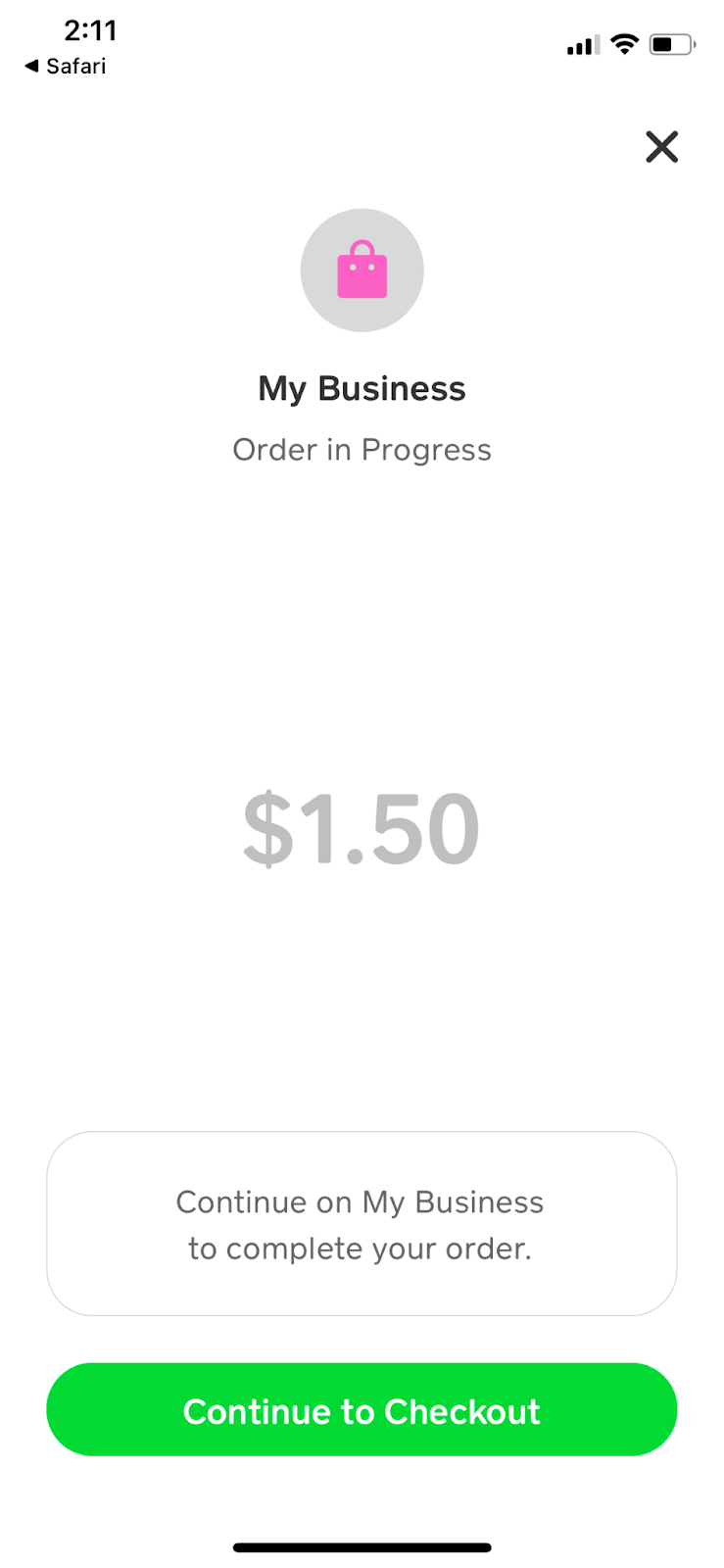The width and height of the screenshot is (724, 1568).
Task: Tap the continue order message card
Action: [362, 1223]
